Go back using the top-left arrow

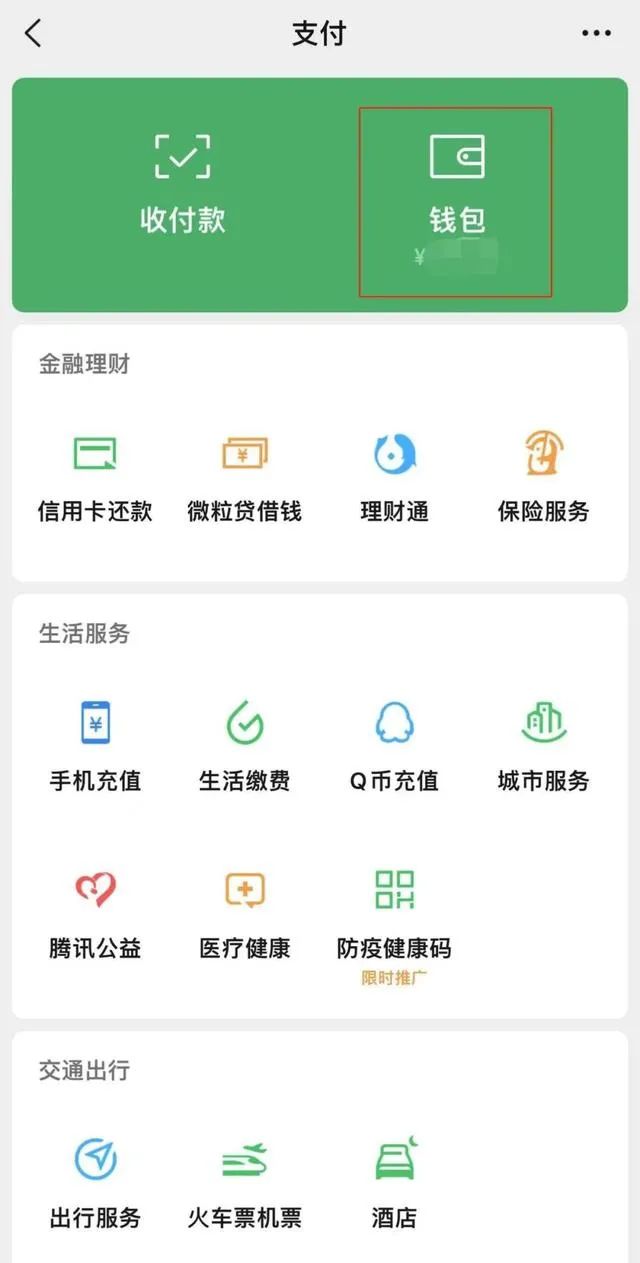(x=33, y=34)
